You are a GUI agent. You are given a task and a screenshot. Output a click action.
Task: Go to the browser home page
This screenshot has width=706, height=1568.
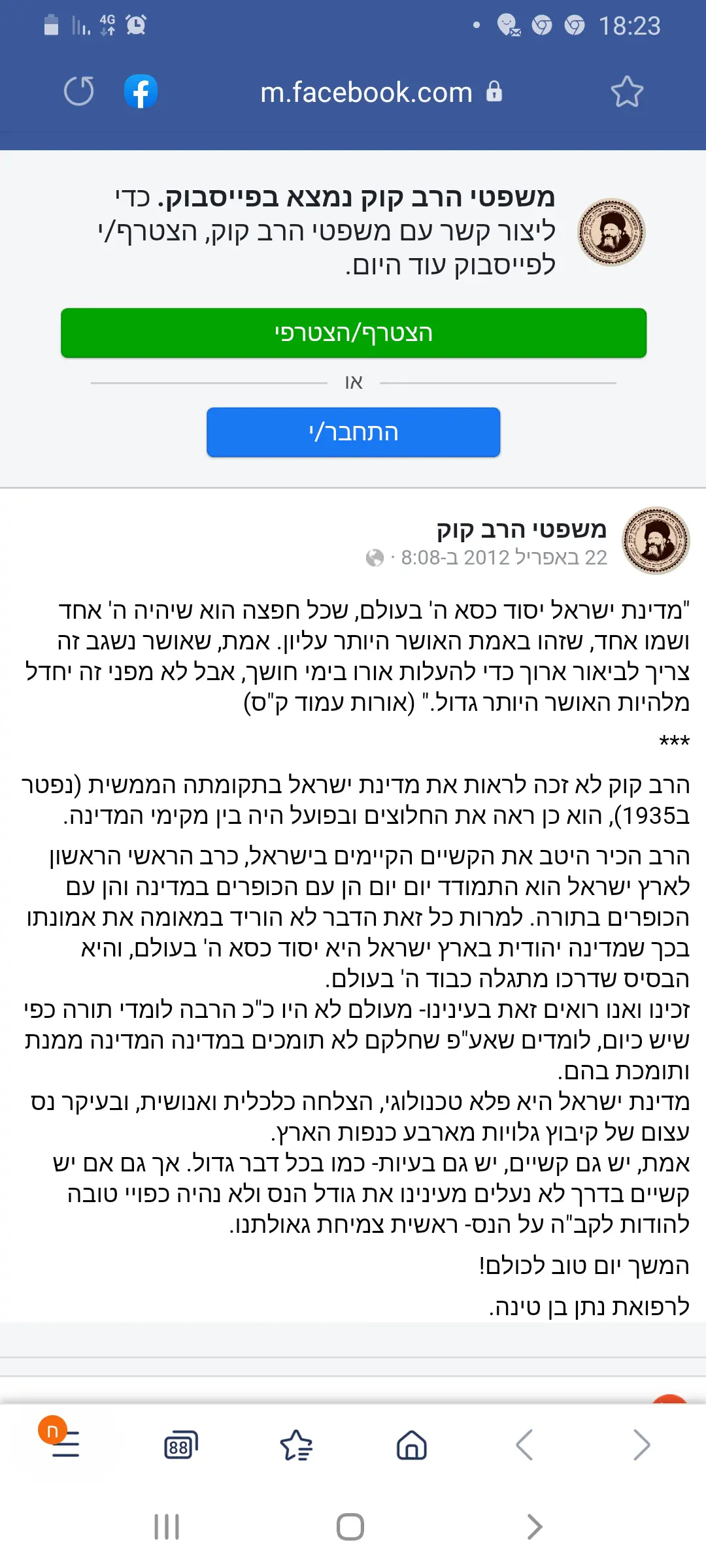point(412,1445)
